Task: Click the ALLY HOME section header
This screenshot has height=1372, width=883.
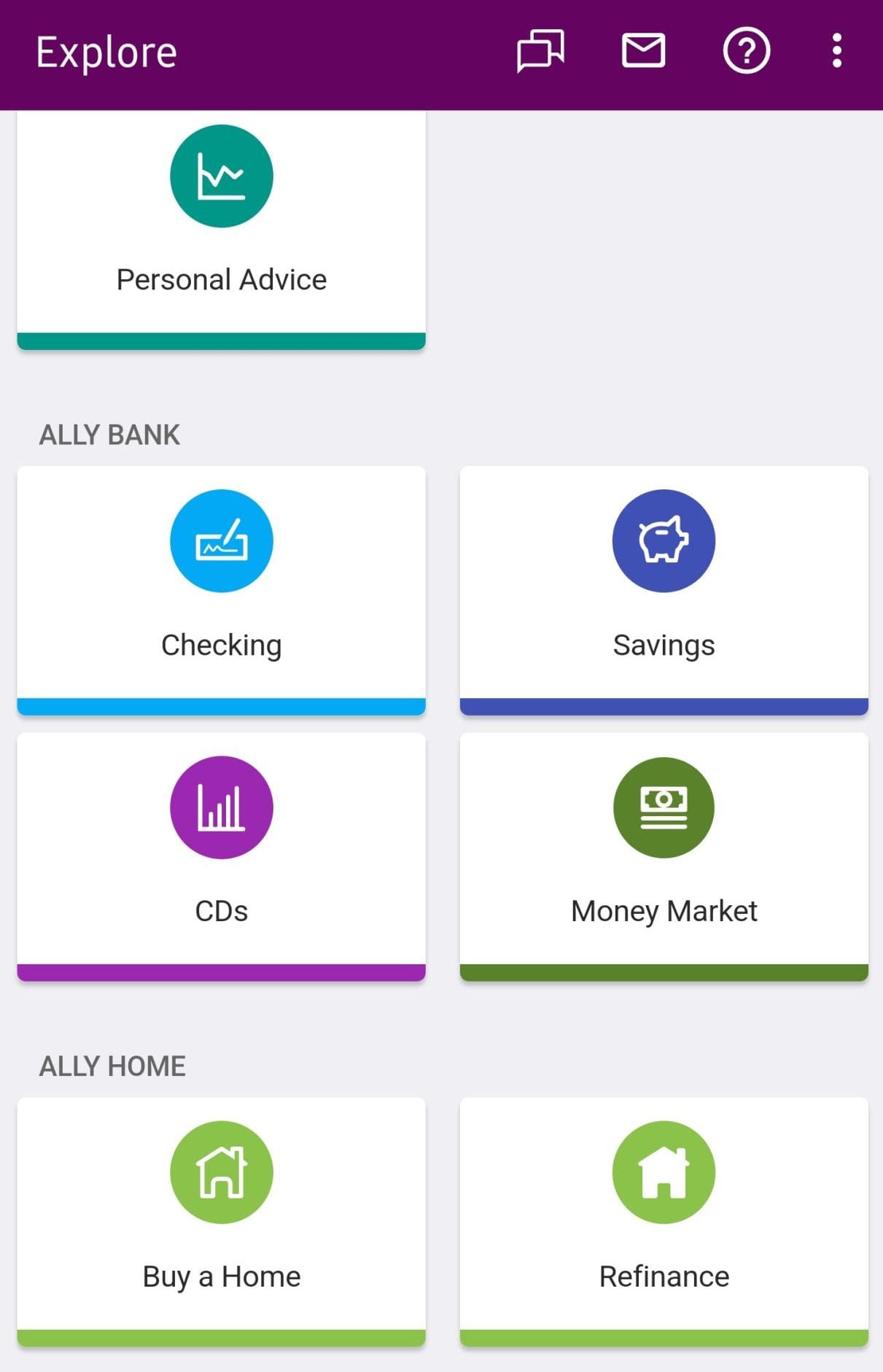Action: [x=111, y=1065]
